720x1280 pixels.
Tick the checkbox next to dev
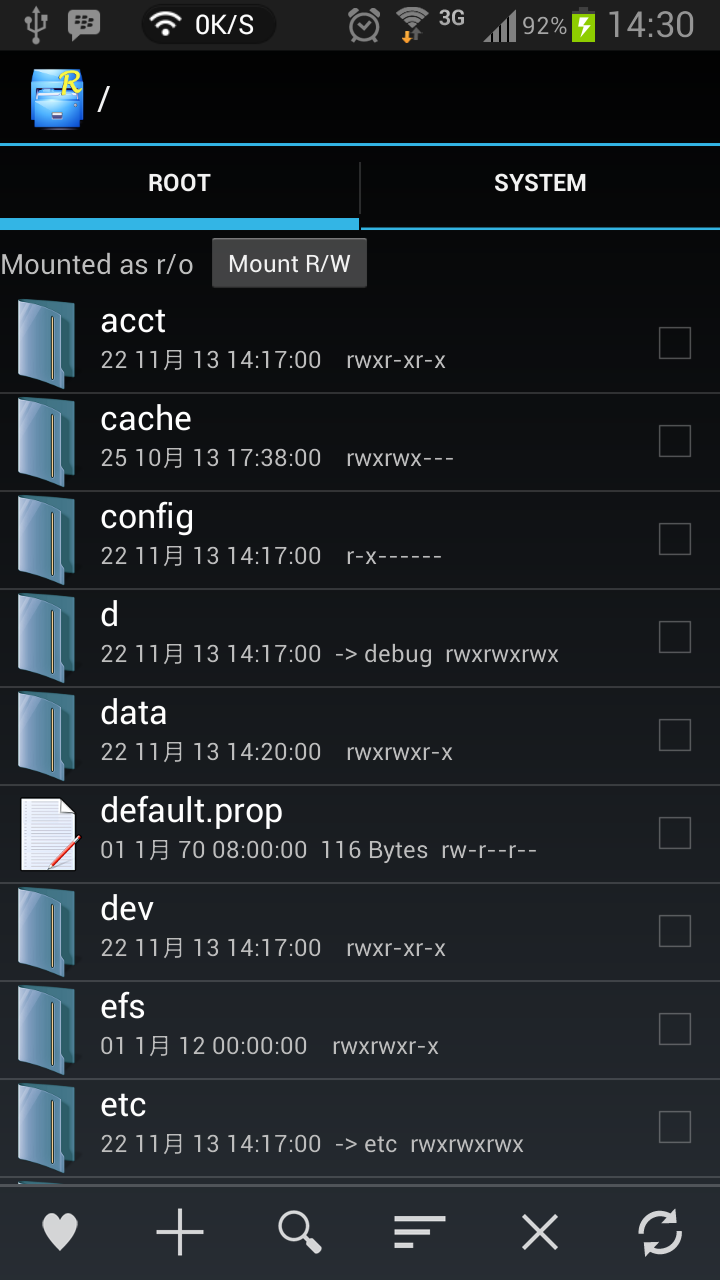(675, 931)
